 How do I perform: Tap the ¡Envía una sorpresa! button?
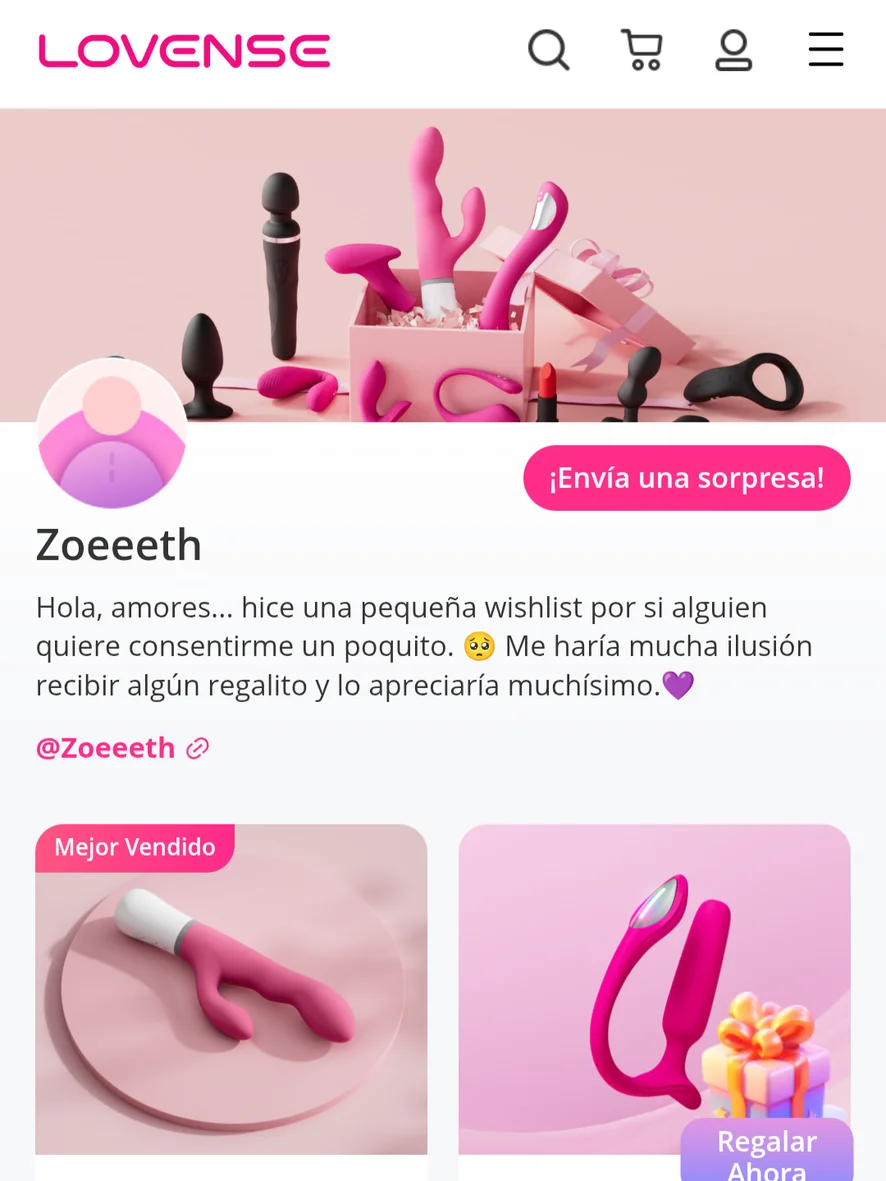click(686, 478)
